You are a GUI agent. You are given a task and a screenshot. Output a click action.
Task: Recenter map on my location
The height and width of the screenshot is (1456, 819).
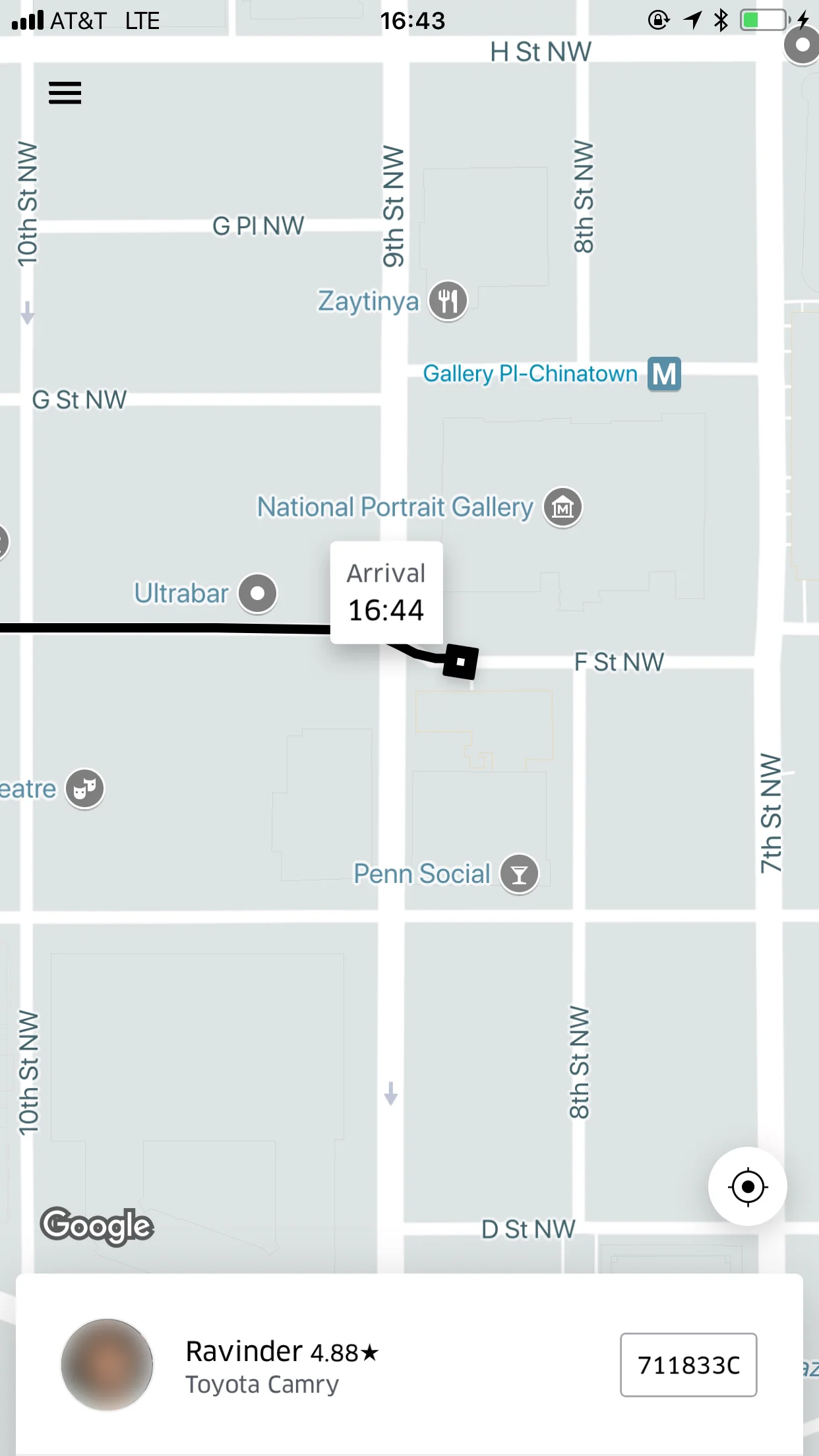tap(747, 1186)
